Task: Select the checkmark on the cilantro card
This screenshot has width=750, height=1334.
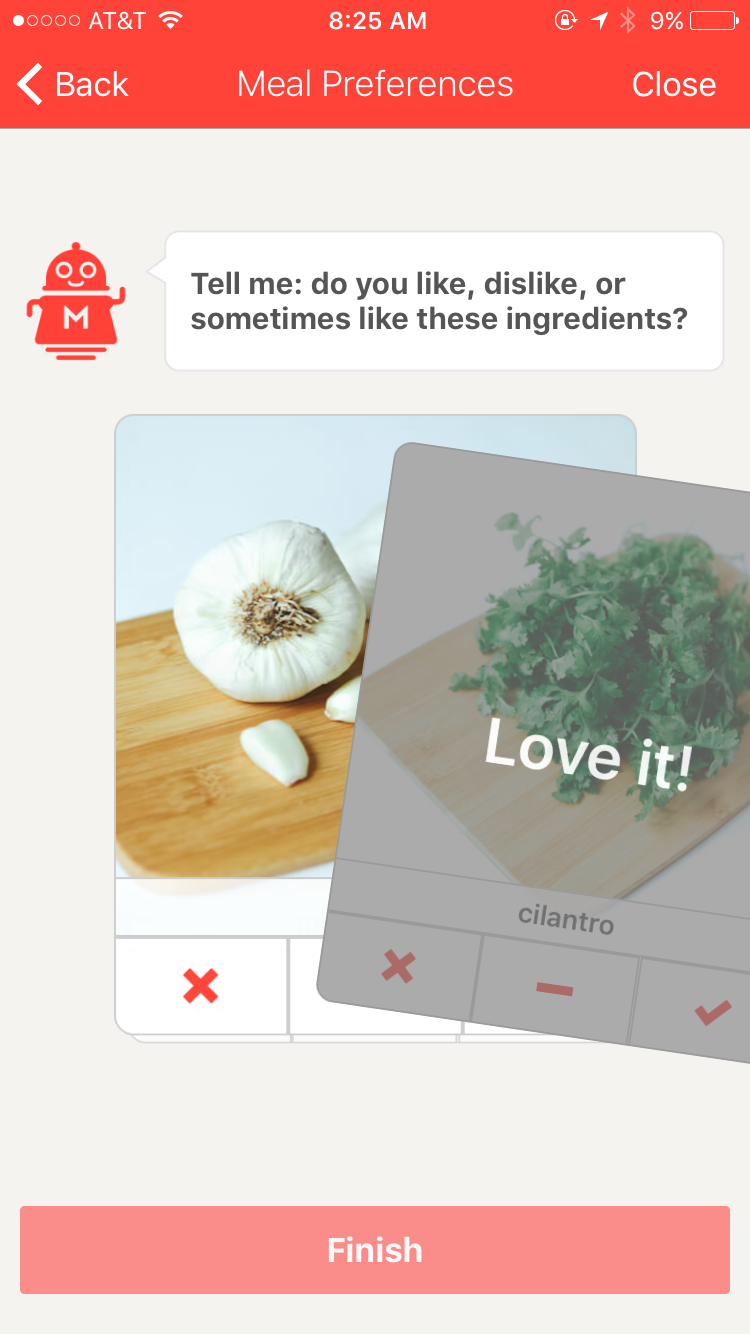Action: pos(710,1012)
